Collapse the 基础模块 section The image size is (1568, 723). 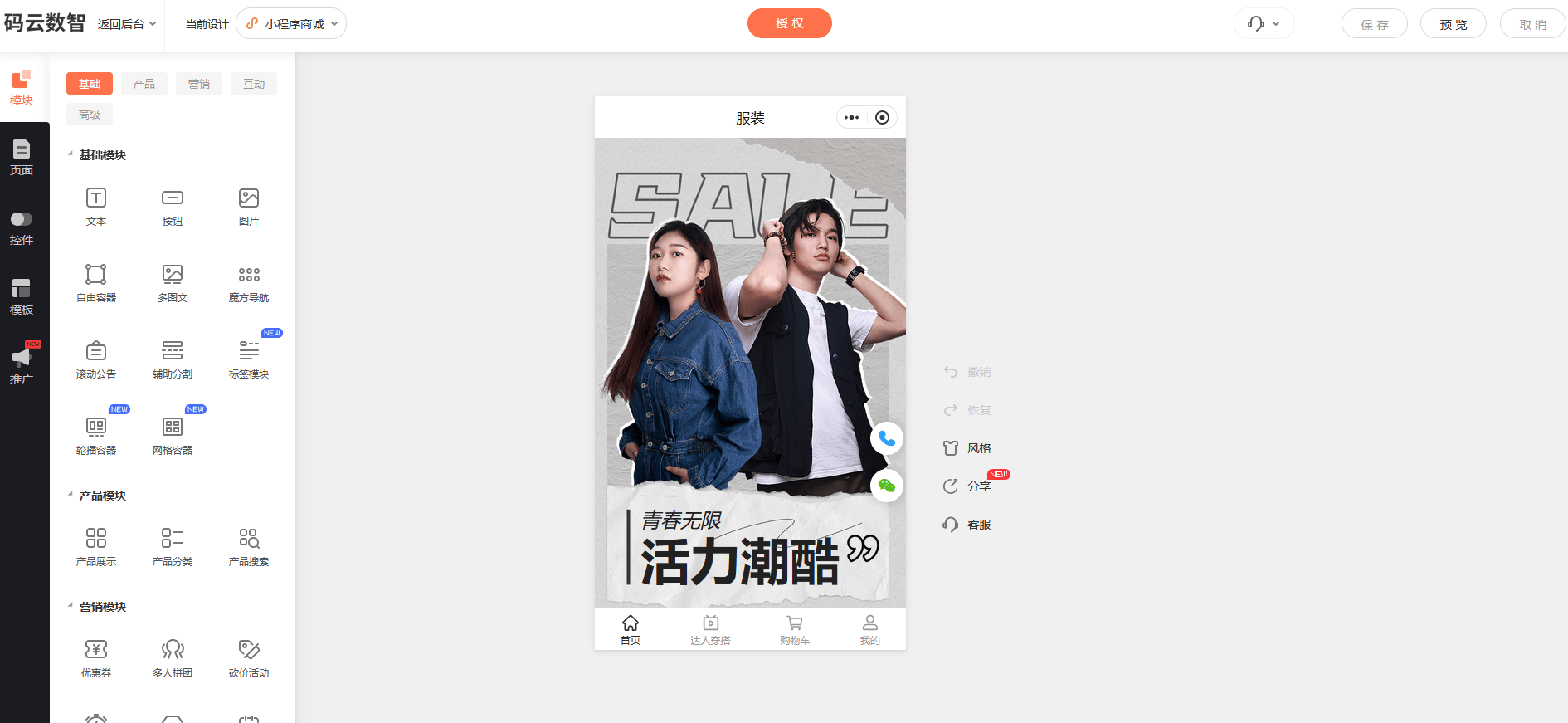[71, 154]
